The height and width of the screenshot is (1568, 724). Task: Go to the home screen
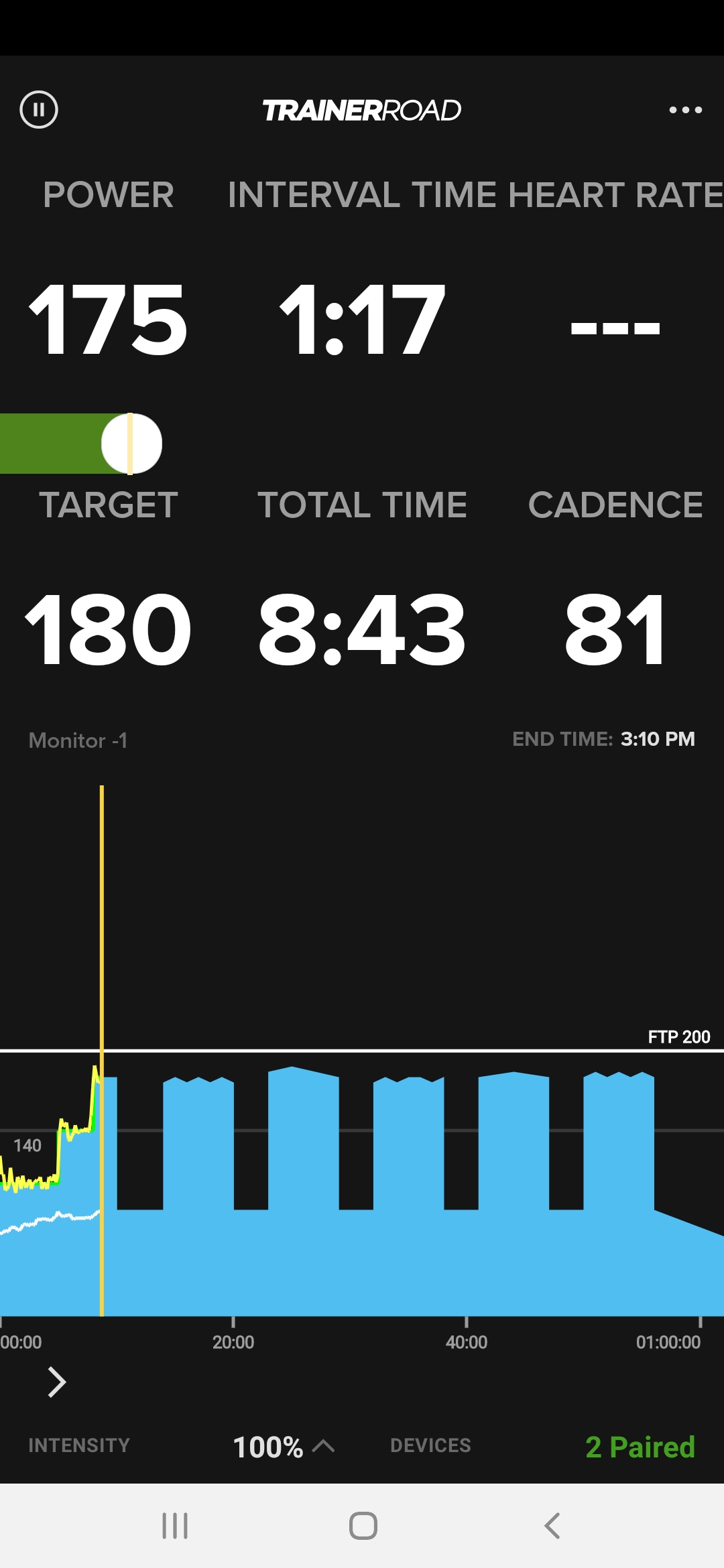[x=363, y=1526]
